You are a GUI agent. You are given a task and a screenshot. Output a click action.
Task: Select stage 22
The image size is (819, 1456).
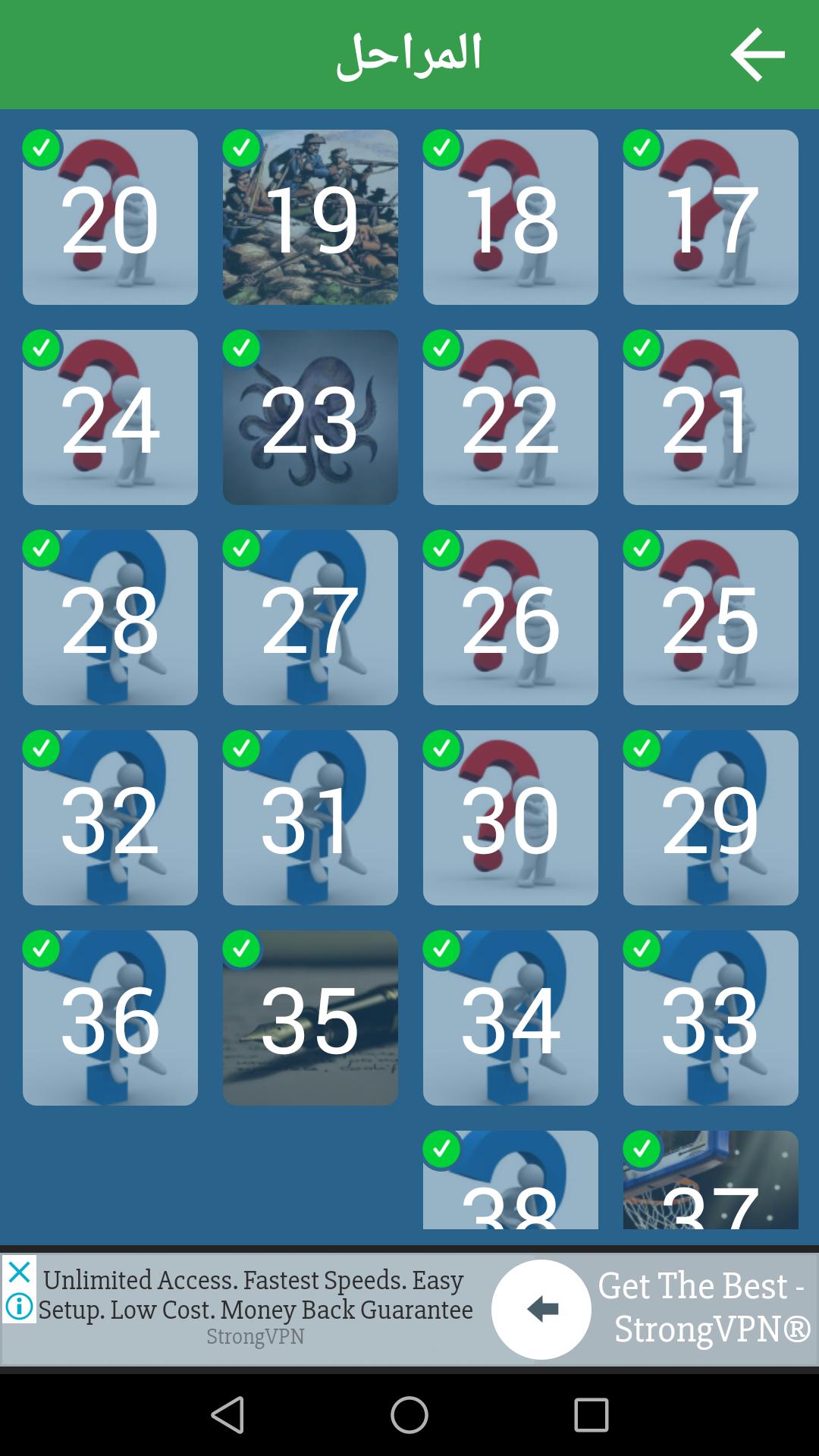click(x=510, y=418)
